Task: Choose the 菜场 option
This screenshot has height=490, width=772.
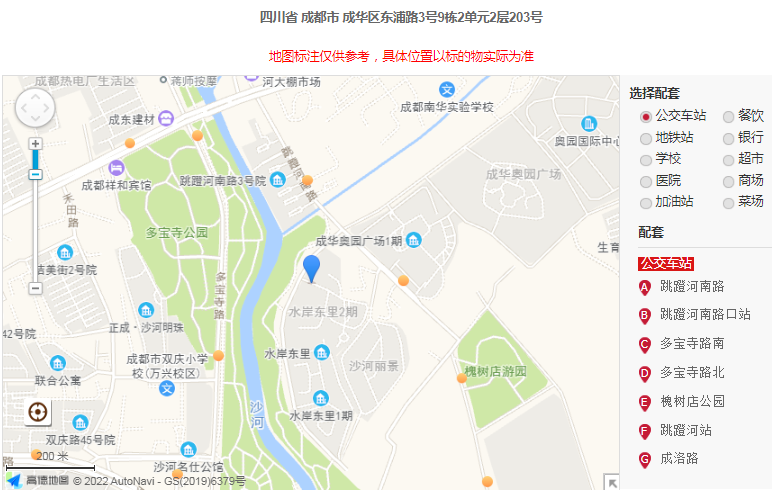Action: pyautogui.click(x=729, y=203)
